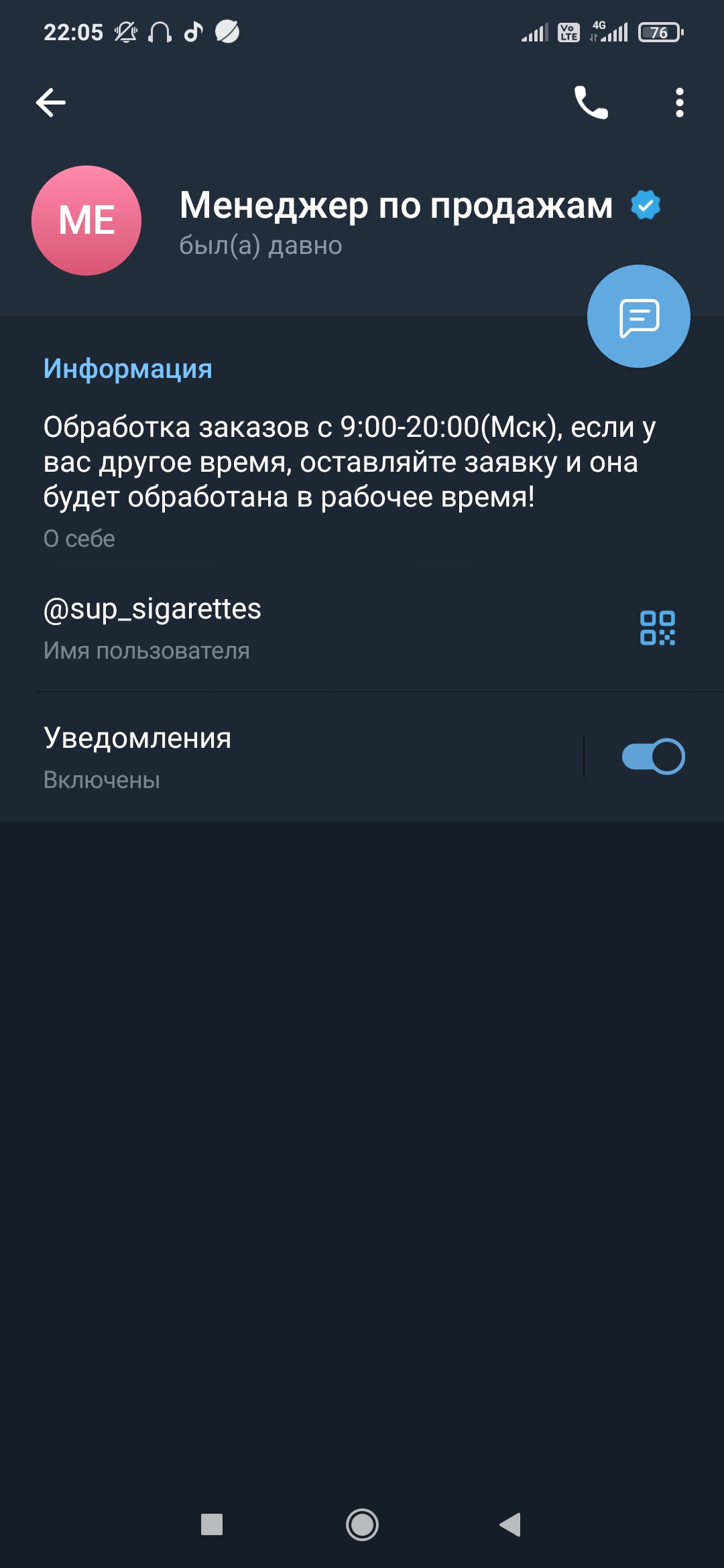Image resolution: width=724 pixels, height=1568 pixels.
Task: Tap the system home button
Action: [x=362, y=1524]
